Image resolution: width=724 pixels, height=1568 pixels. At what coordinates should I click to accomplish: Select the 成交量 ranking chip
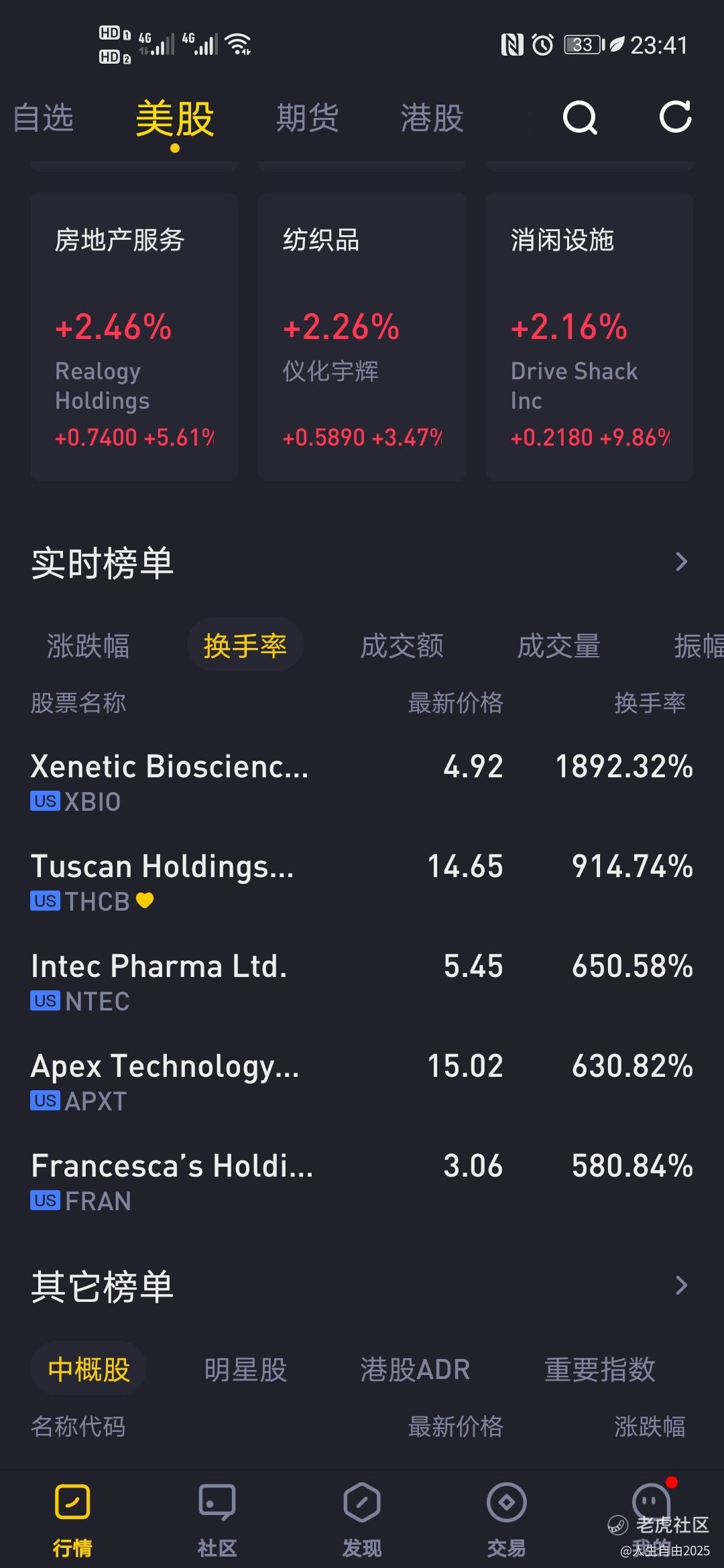tap(559, 646)
